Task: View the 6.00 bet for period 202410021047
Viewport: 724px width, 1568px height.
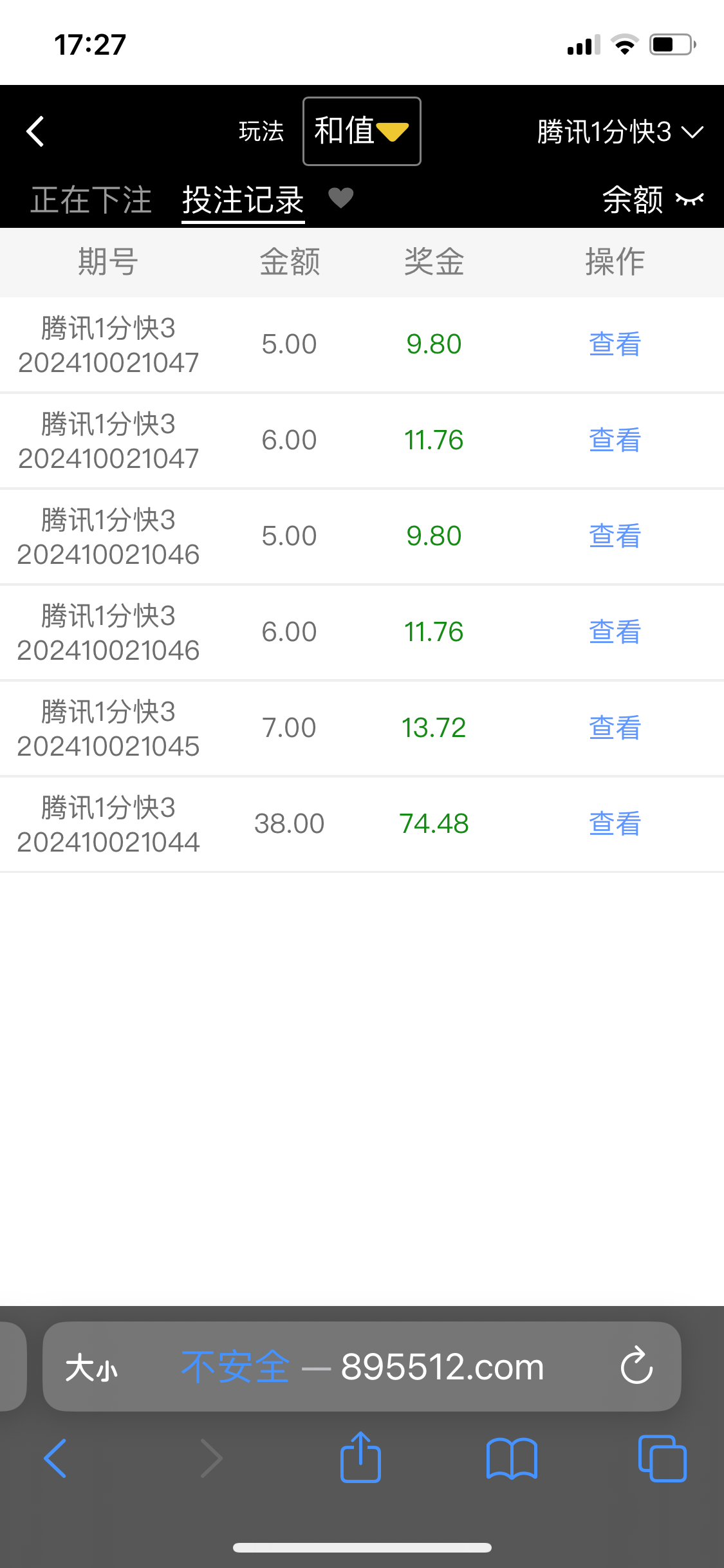Action: point(615,440)
